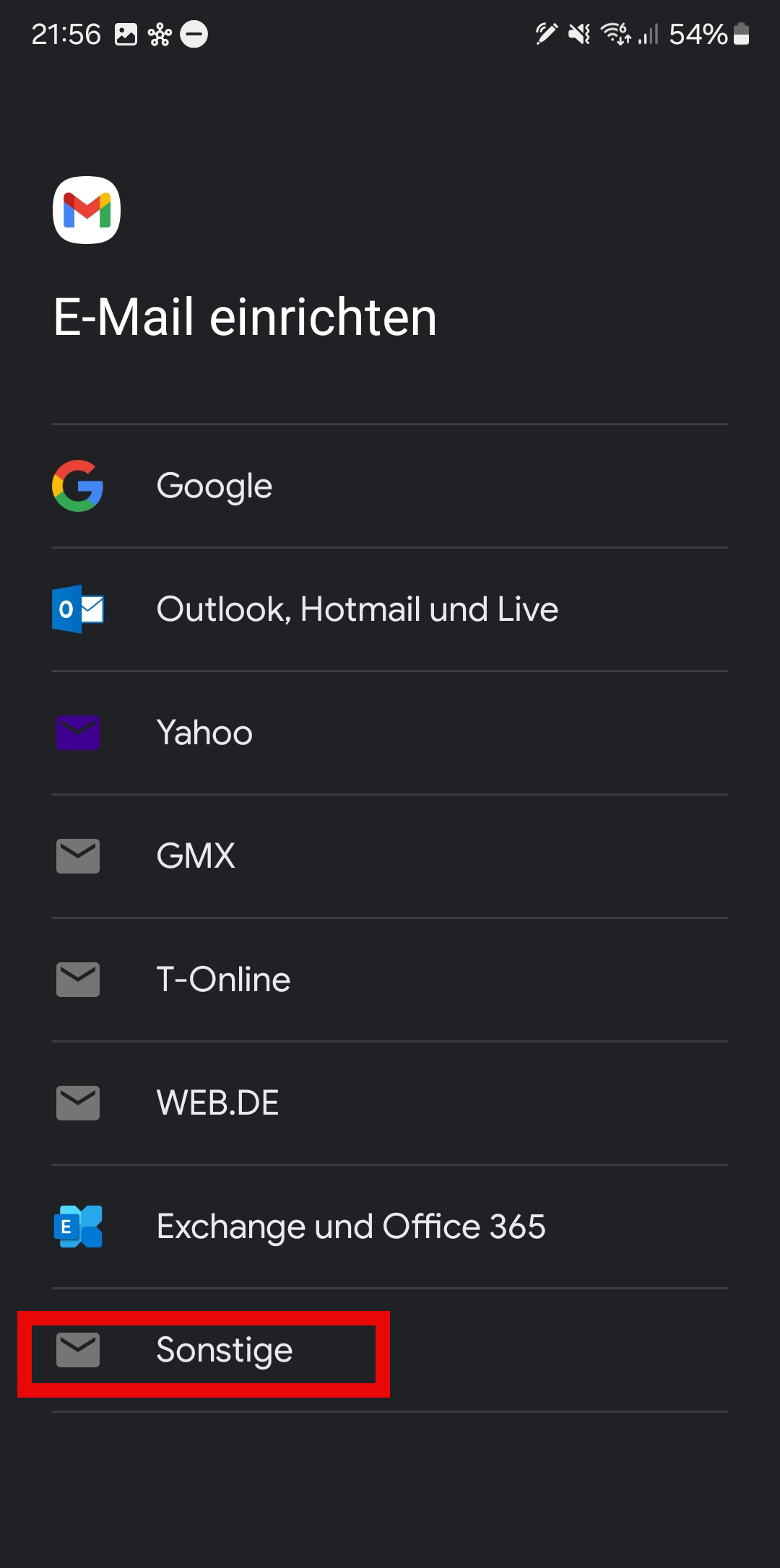This screenshot has width=780, height=1568.
Task: Tap the highlighted Sonstige option
Action: click(224, 1349)
